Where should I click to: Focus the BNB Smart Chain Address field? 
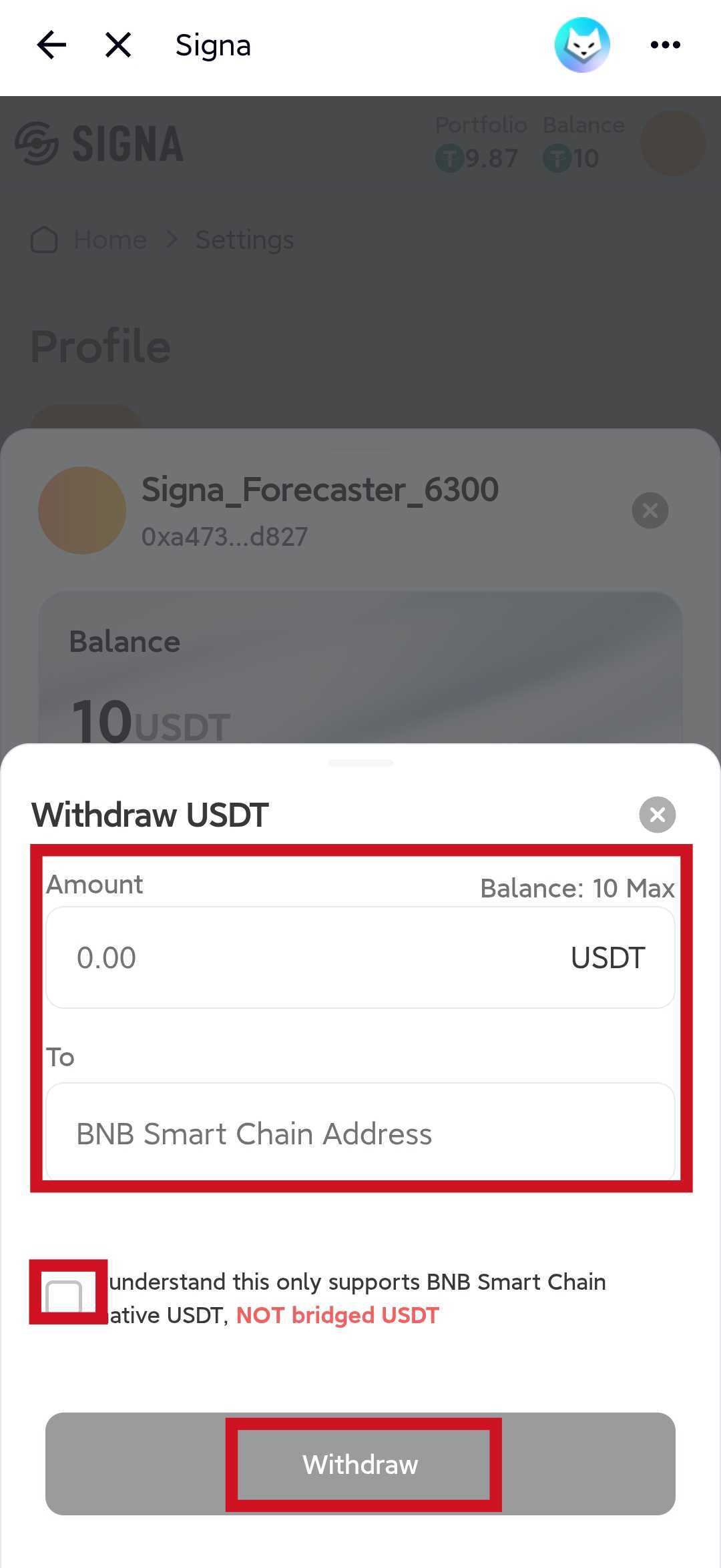point(360,1132)
